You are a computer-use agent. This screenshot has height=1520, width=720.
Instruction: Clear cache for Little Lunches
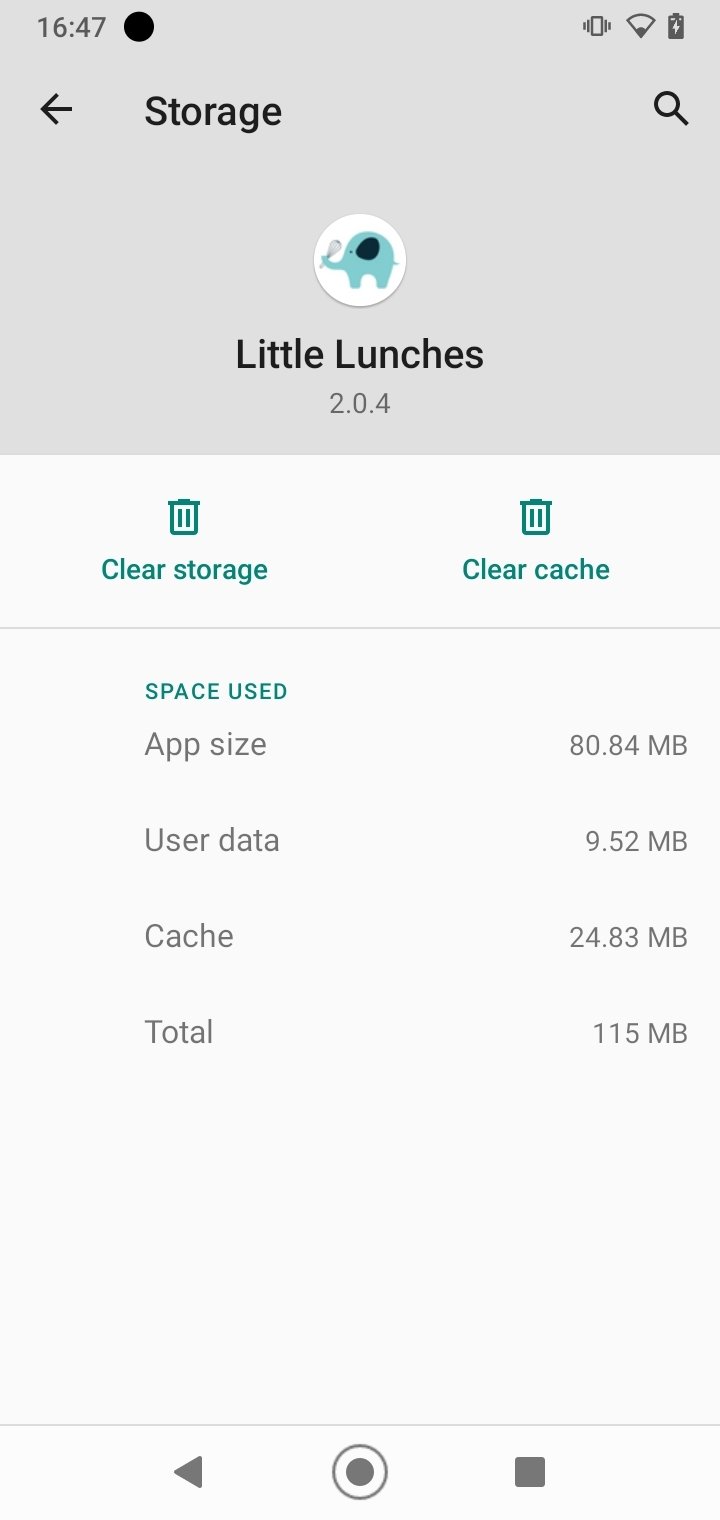pos(535,541)
